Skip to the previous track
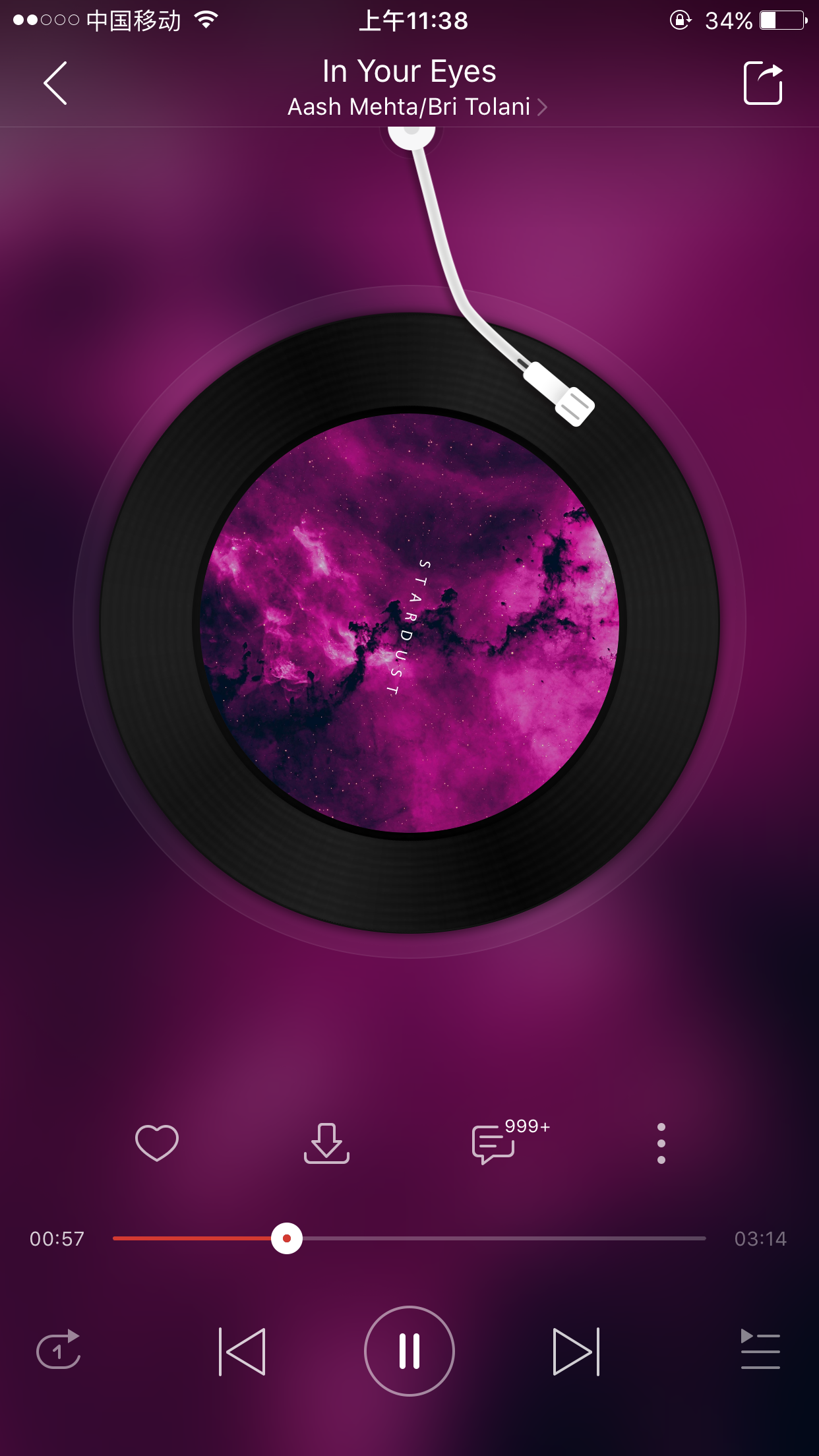Viewport: 819px width, 1456px height. point(242,1351)
